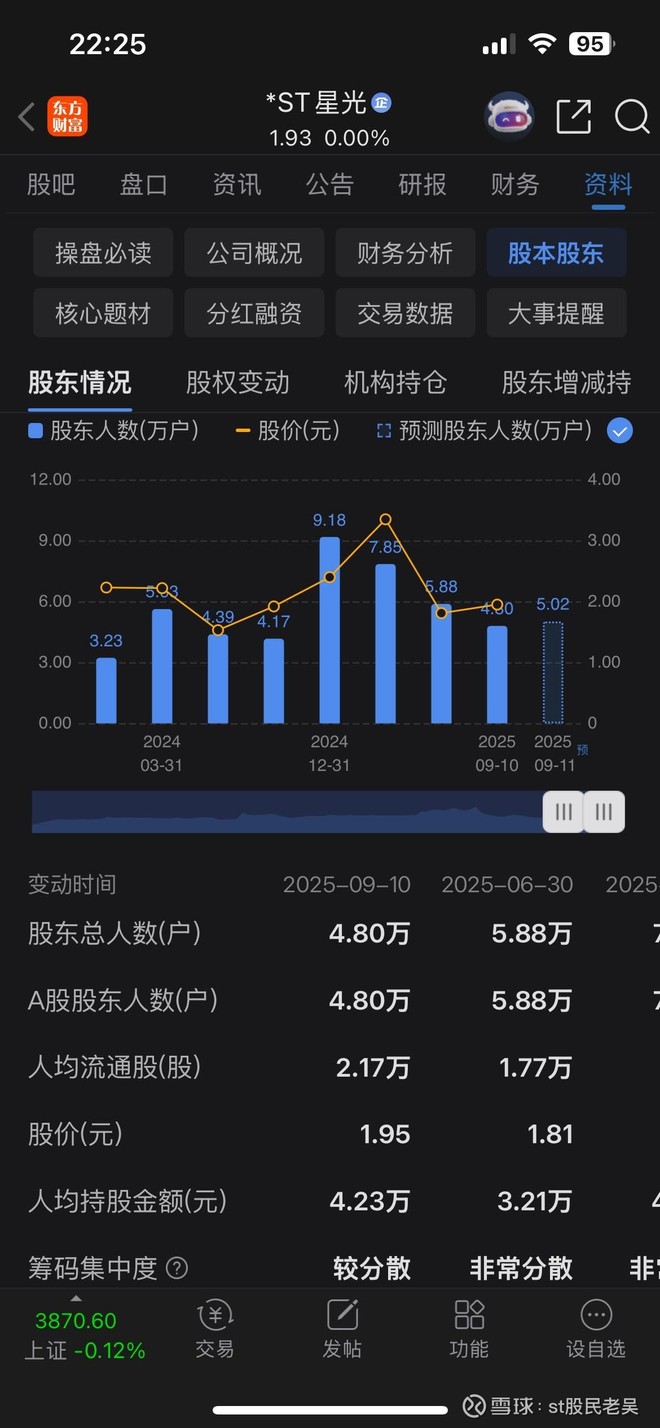The height and width of the screenshot is (1428, 660).
Task: Select the 公司概况 chip
Action: (x=254, y=253)
